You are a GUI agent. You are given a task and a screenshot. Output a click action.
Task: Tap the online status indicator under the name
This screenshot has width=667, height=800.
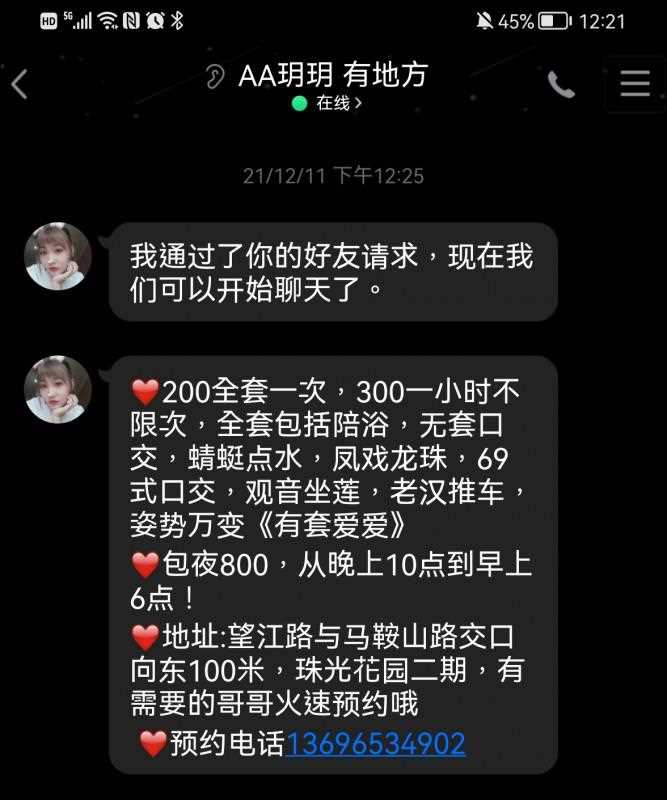[327, 103]
